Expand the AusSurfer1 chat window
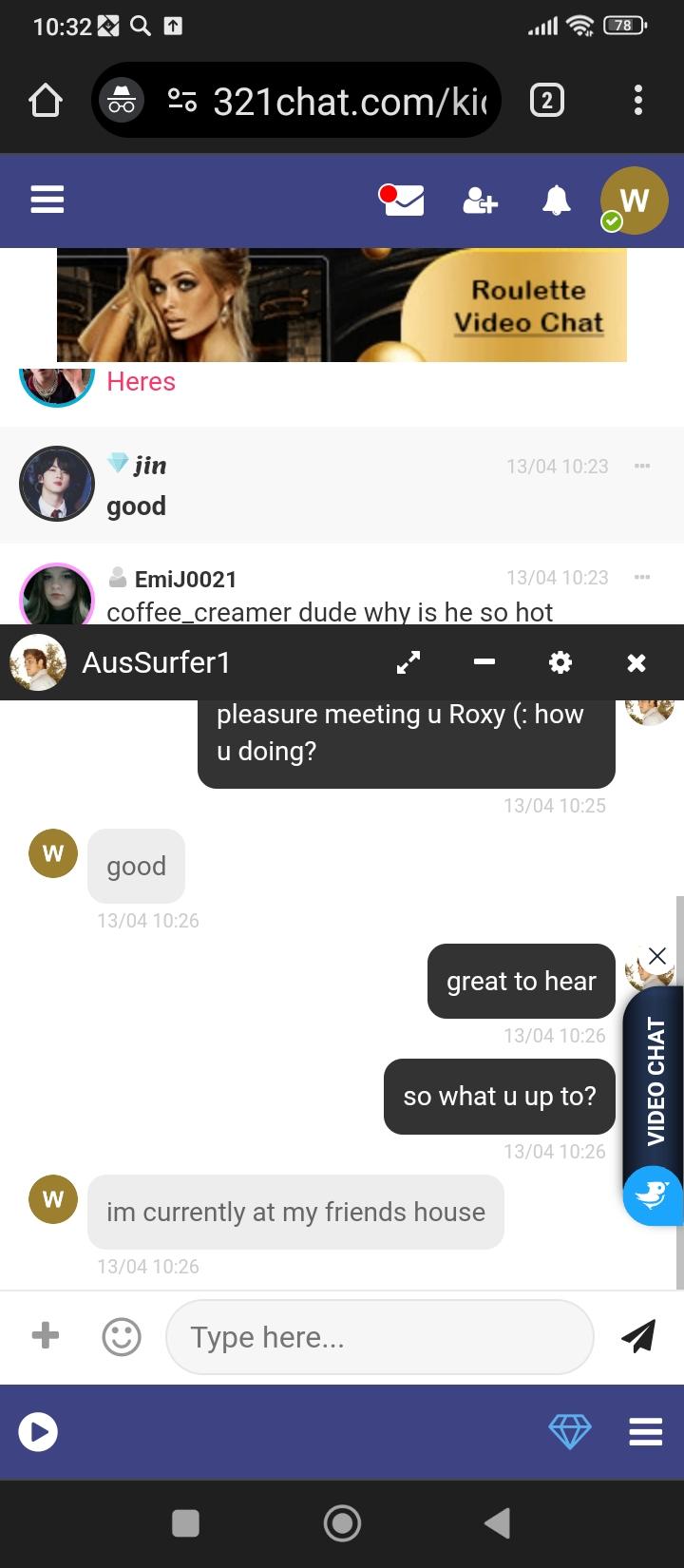 (408, 662)
